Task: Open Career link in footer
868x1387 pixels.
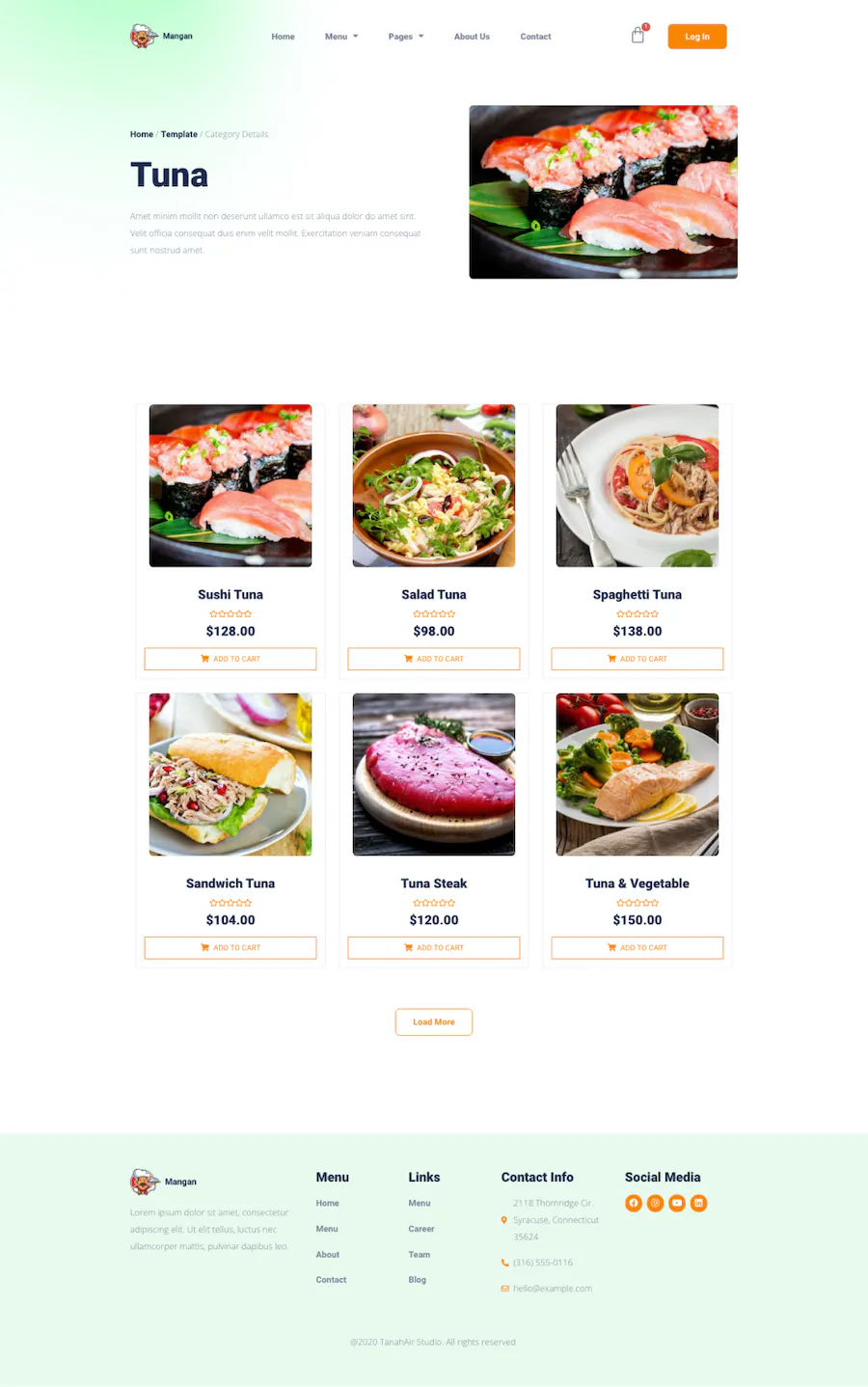Action: 421,1229
